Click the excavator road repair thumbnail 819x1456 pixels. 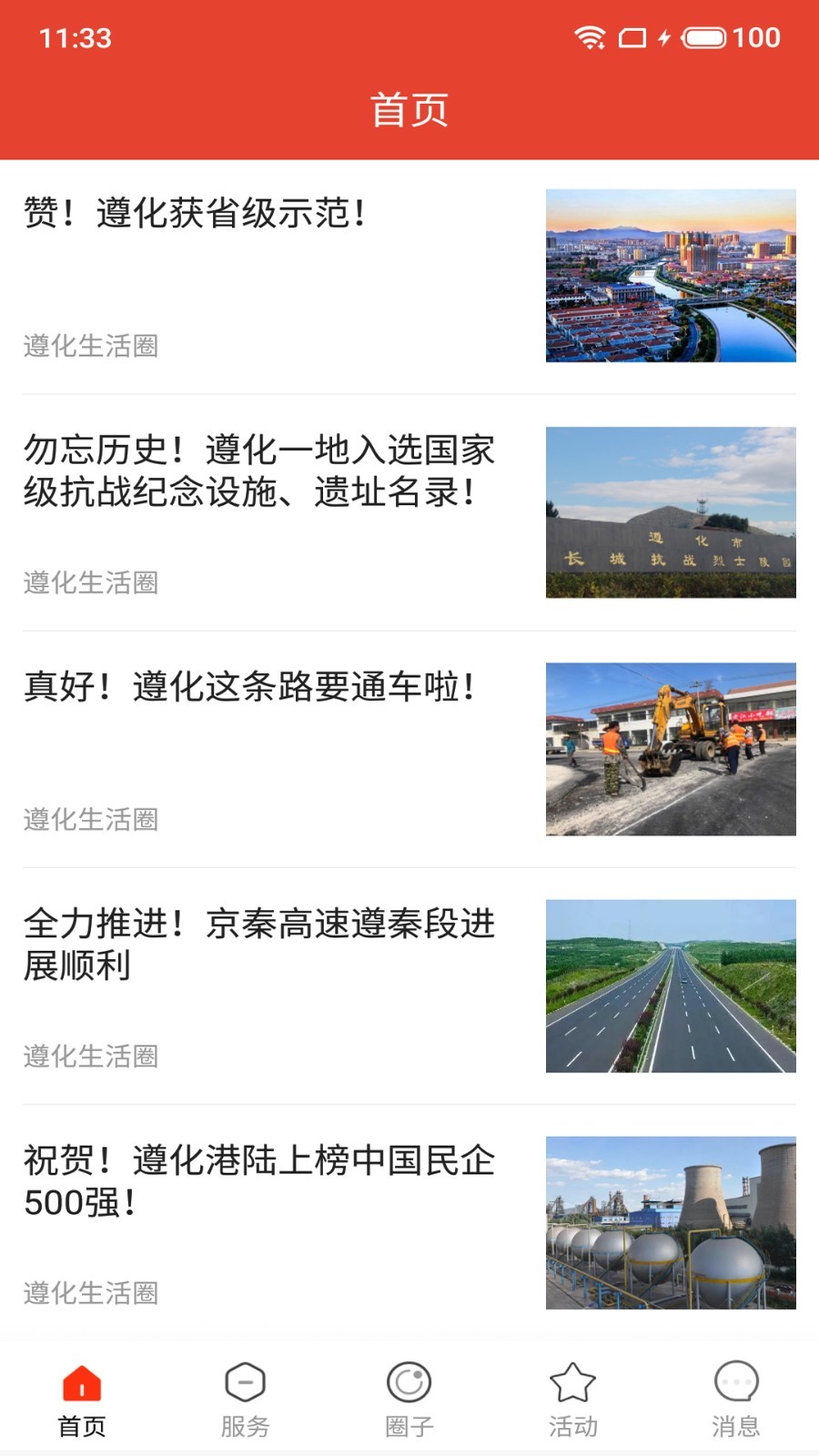tap(672, 748)
